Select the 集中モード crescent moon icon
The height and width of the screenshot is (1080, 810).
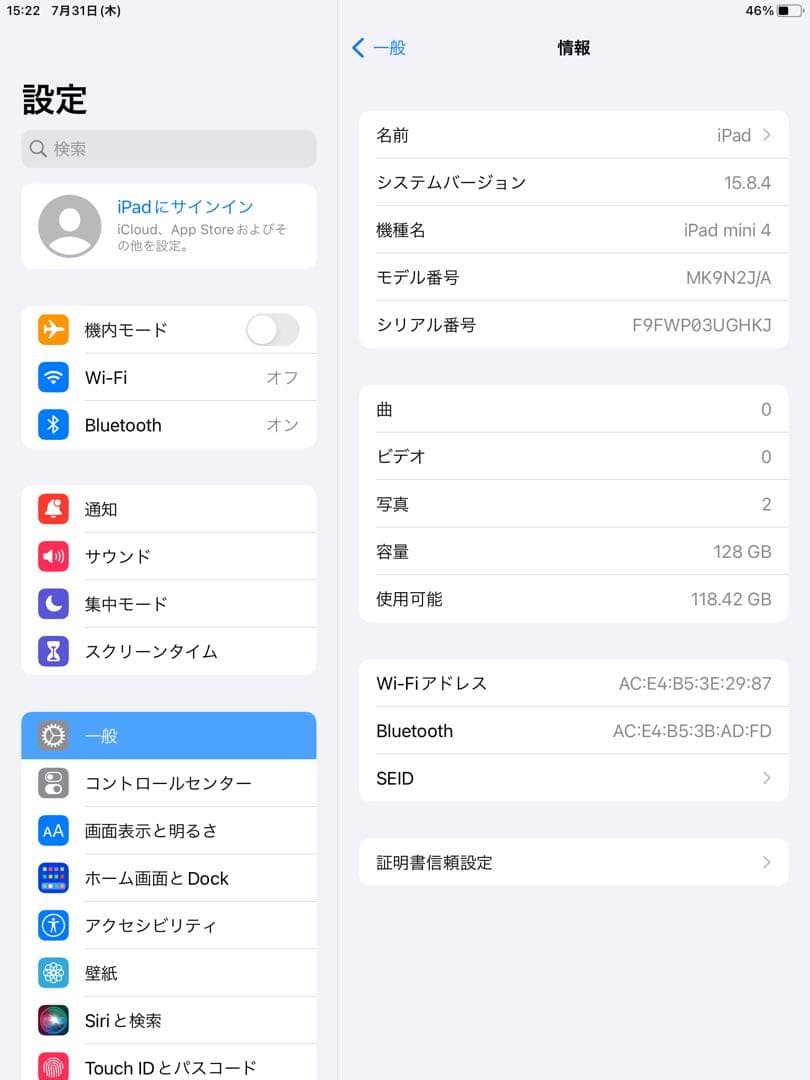point(53,604)
